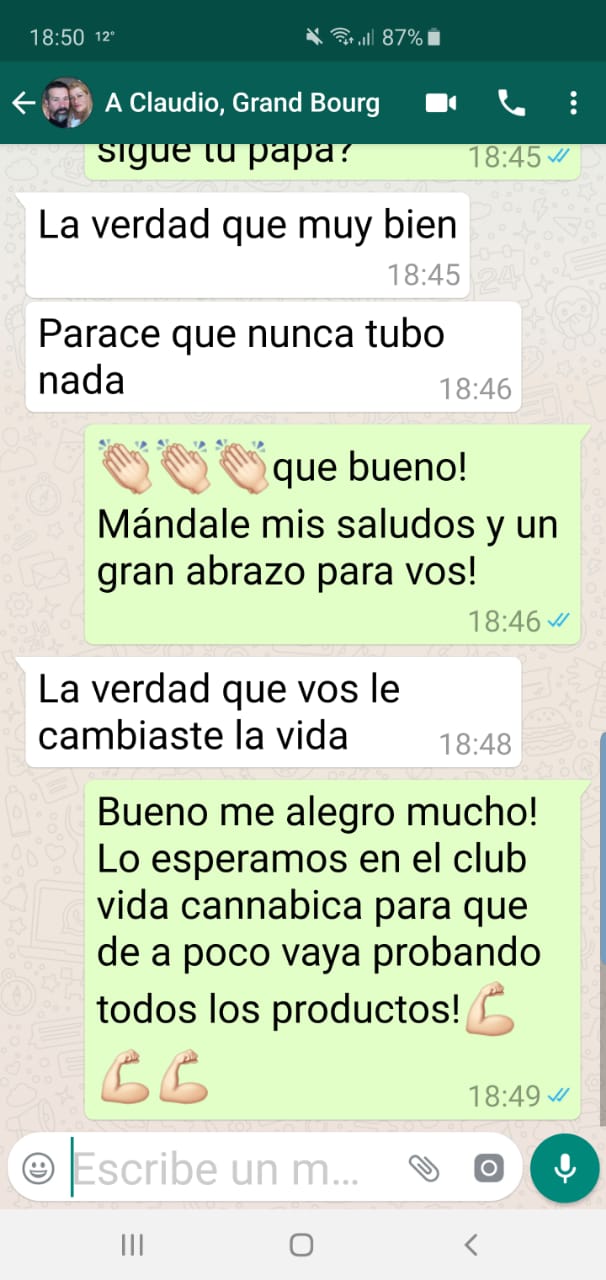
Task: Open the system recent apps view
Action: [x=132, y=1245]
